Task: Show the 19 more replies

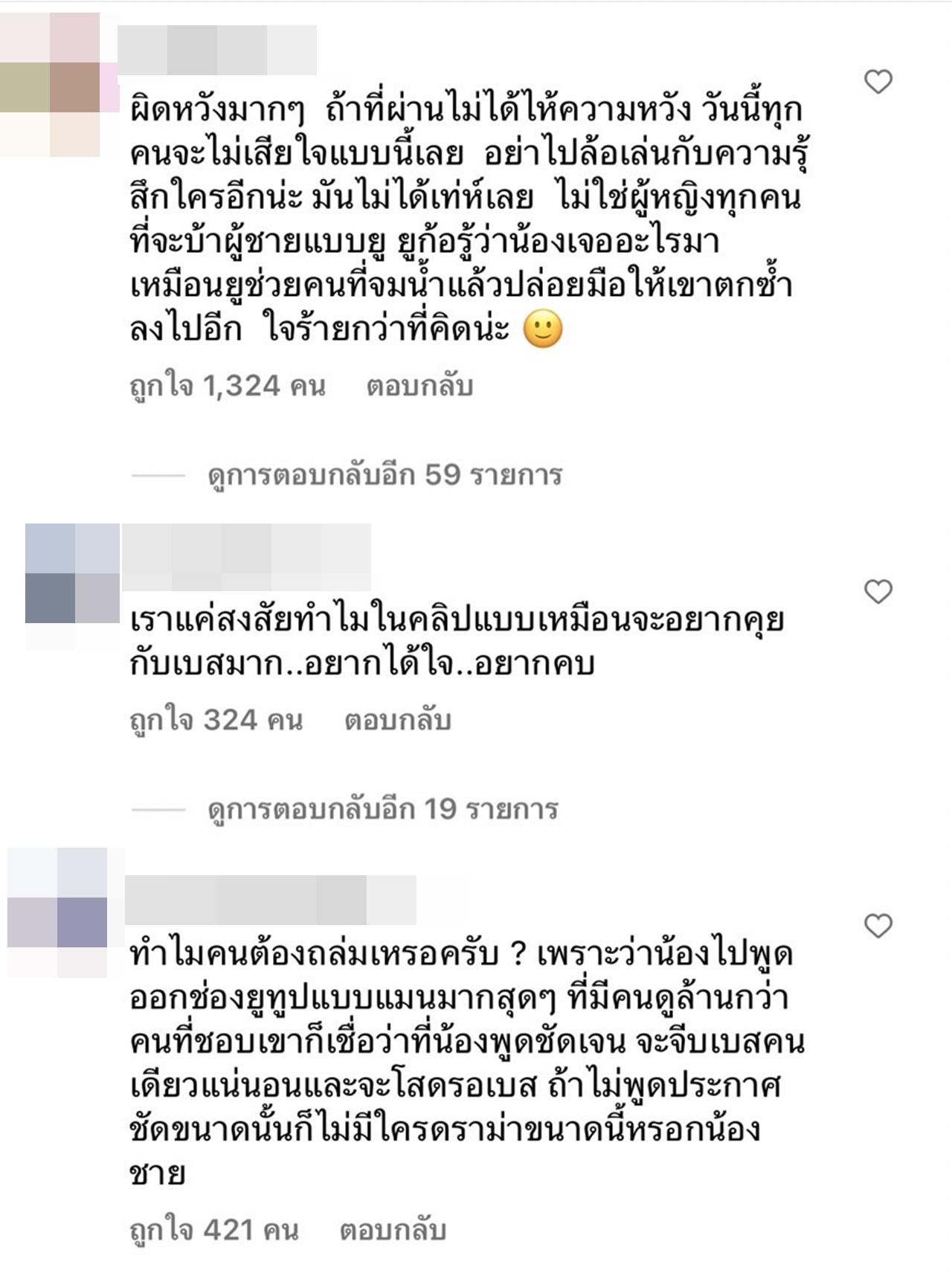Action: point(382,809)
